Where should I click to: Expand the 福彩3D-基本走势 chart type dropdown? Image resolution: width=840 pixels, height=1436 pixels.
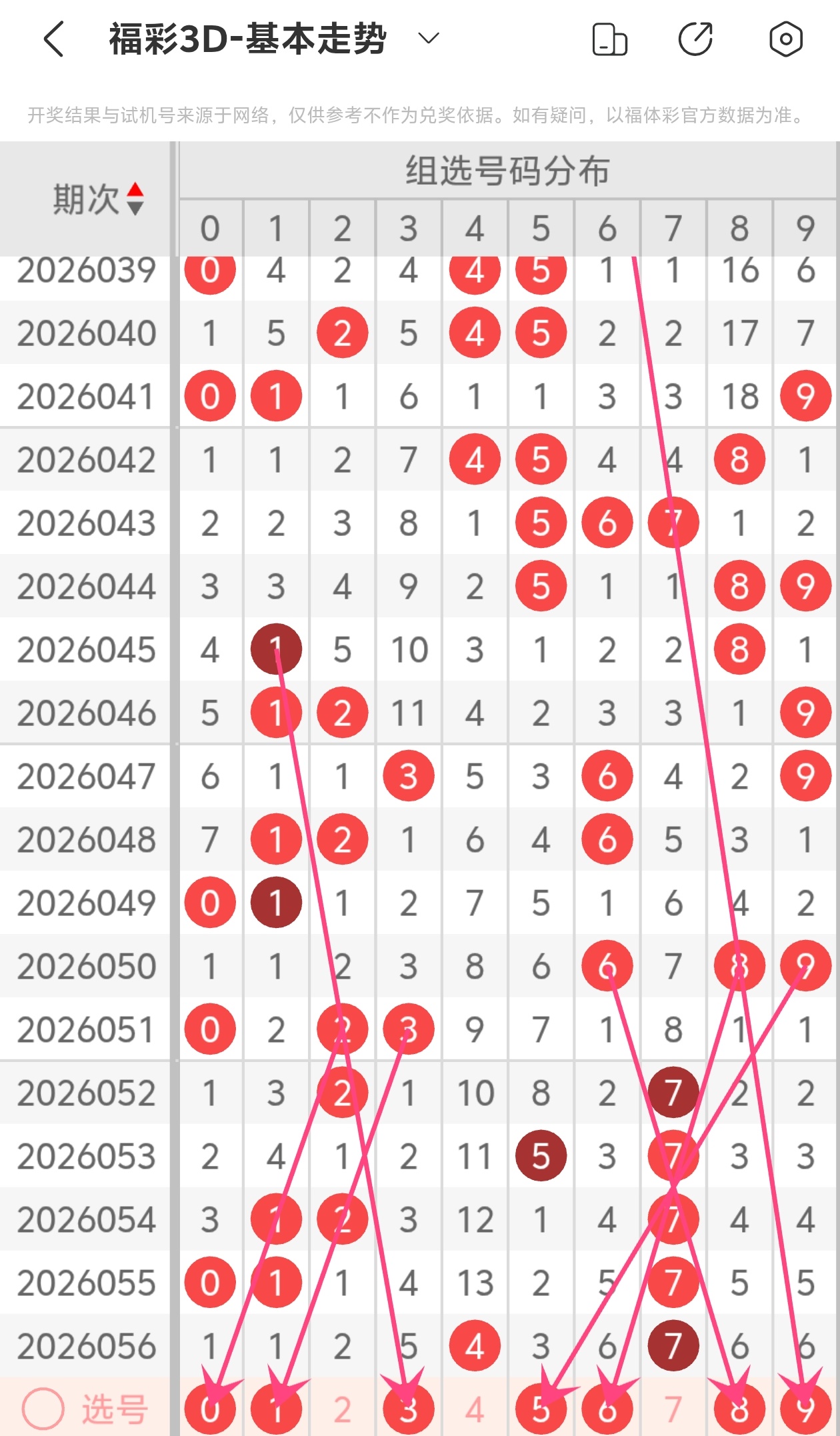[x=428, y=38]
